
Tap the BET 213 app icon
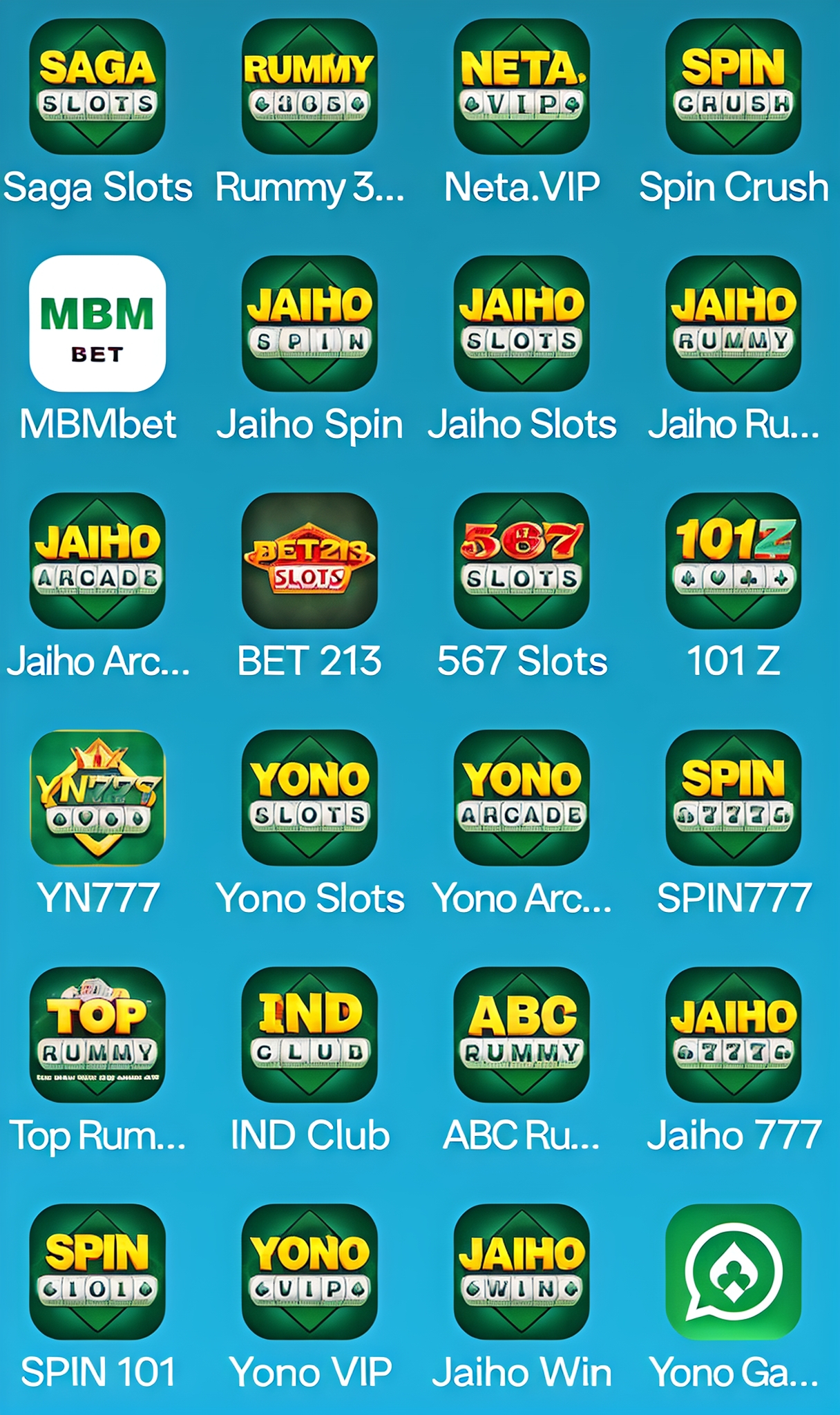309,560
